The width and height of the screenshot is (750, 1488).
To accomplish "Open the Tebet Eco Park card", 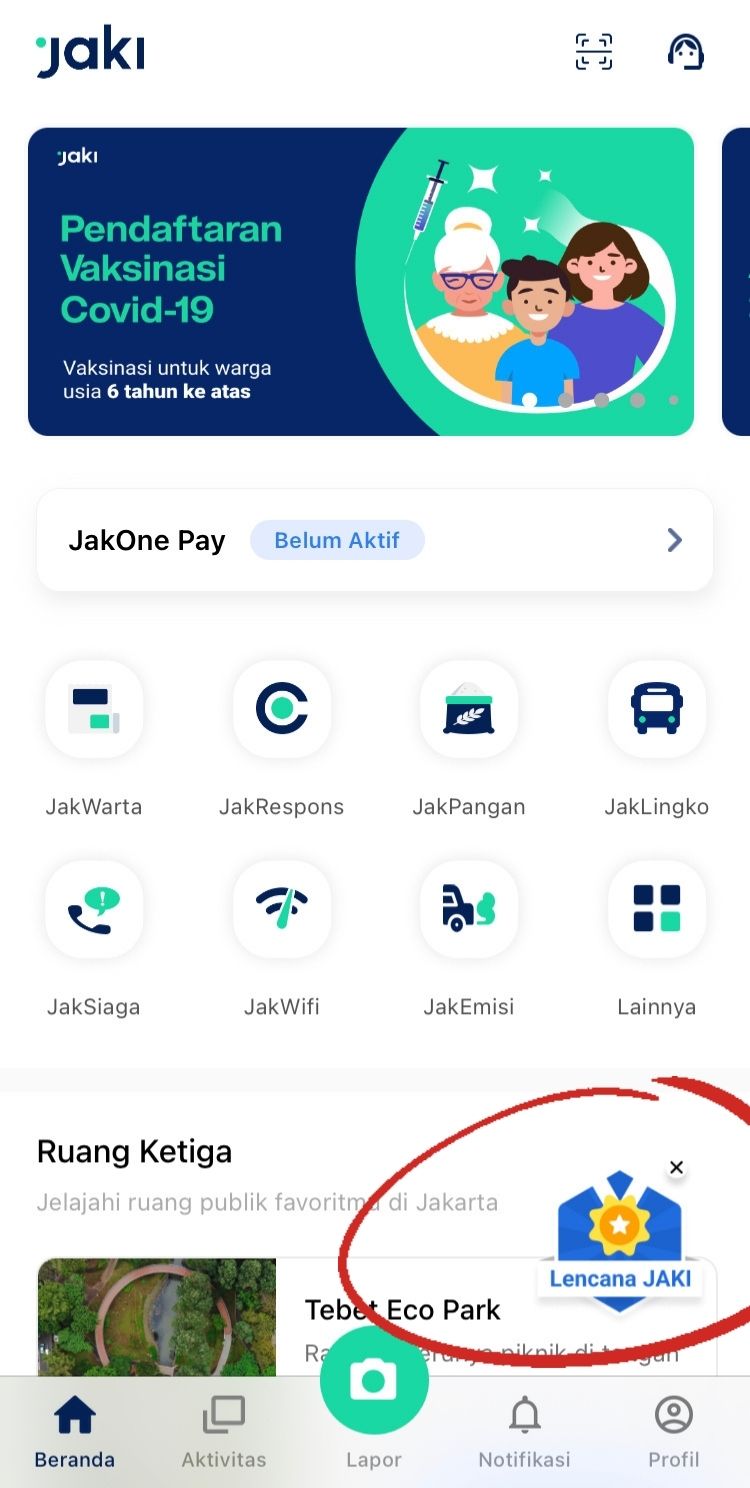I will 200,1315.
